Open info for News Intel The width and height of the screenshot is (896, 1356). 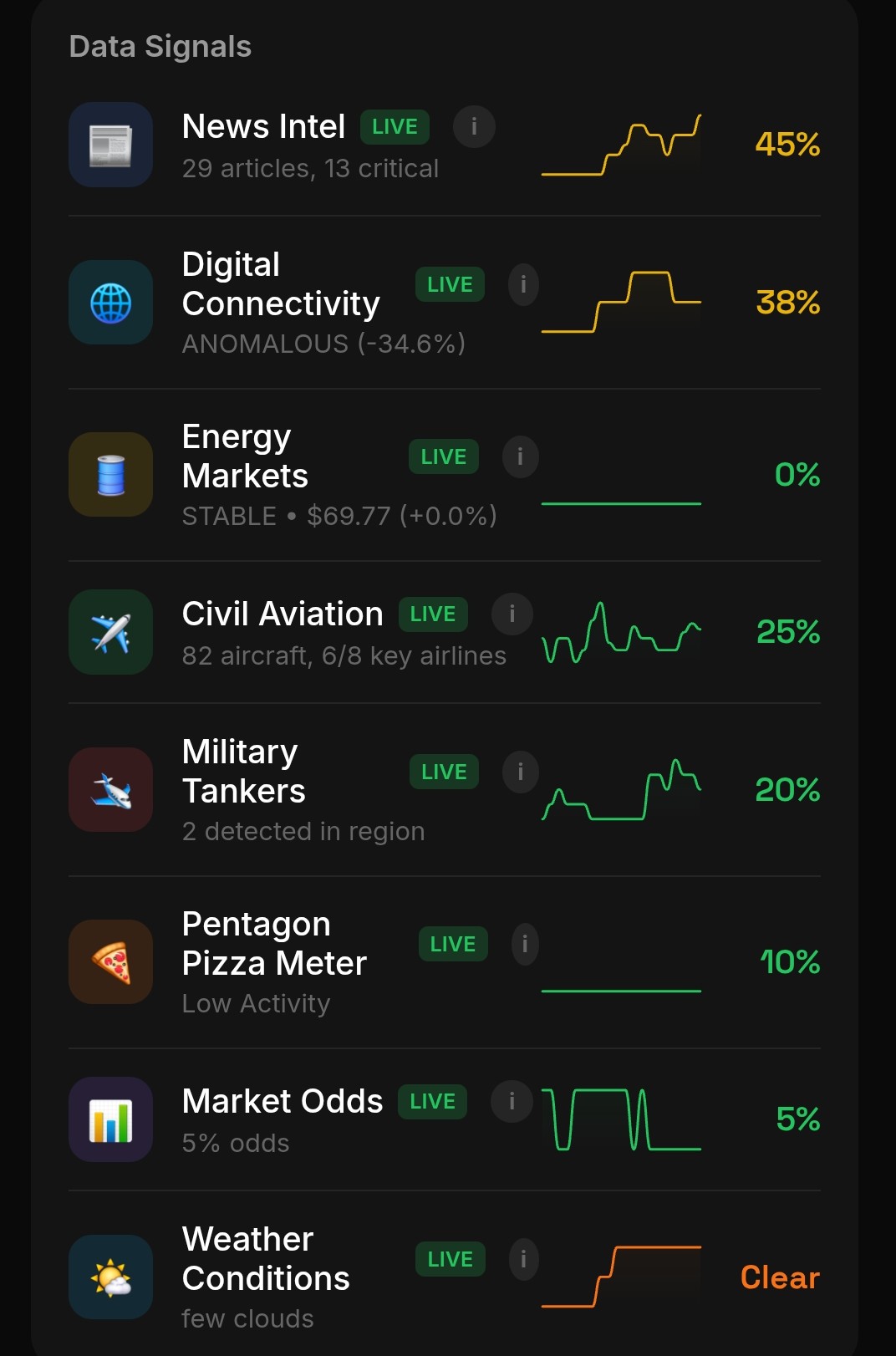(474, 127)
